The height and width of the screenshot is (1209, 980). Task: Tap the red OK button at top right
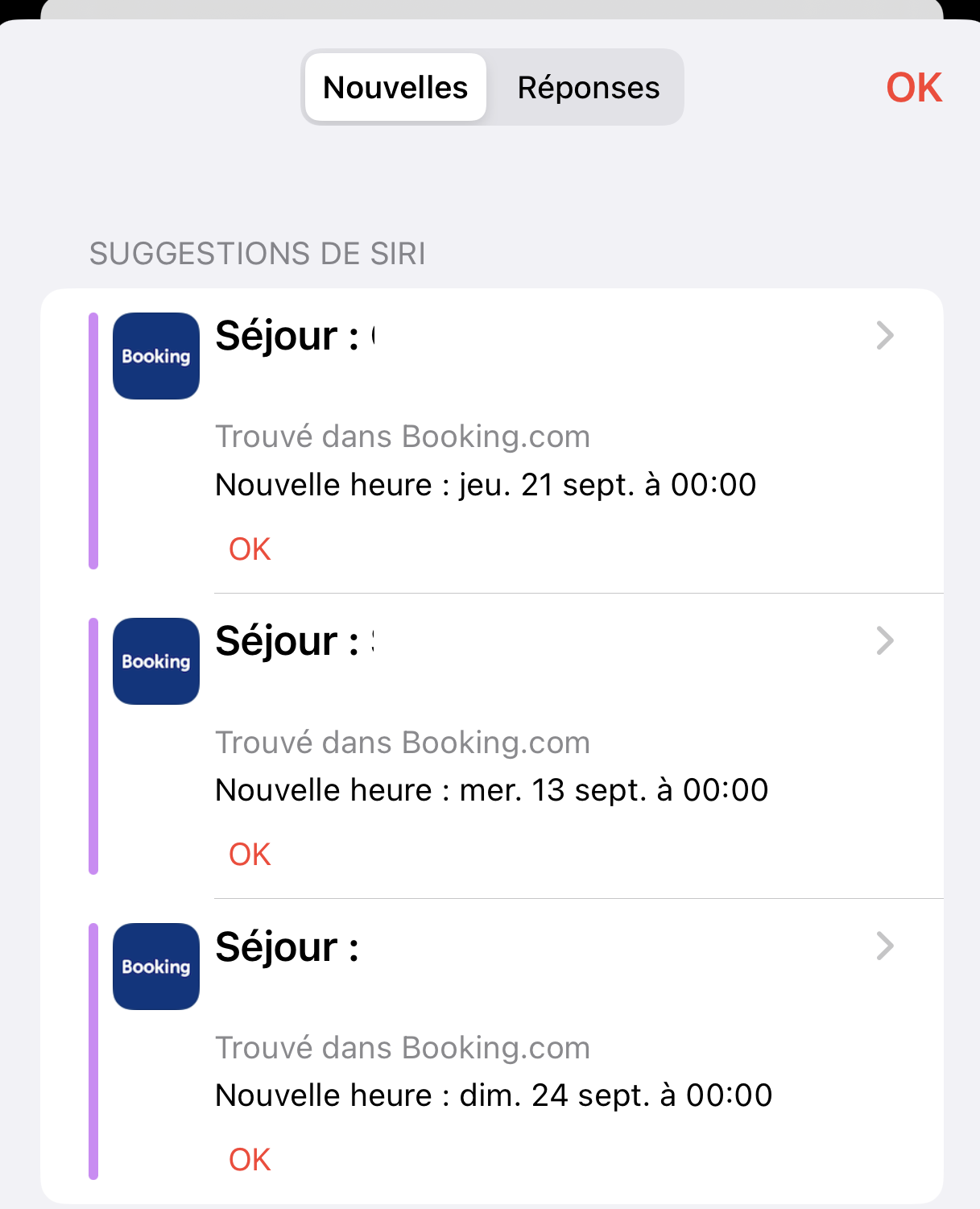click(913, 88)
